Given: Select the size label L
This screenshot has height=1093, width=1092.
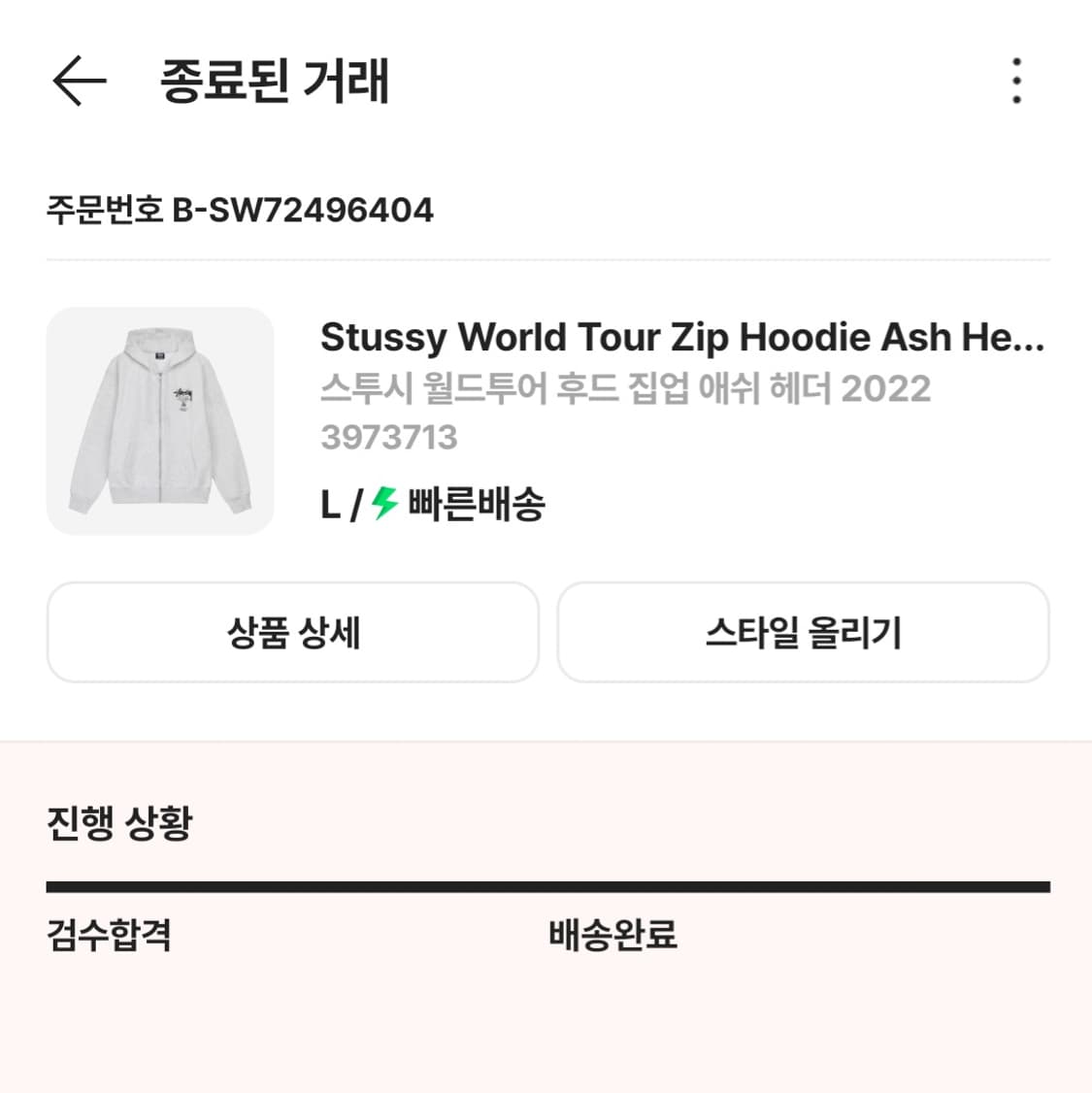Looking at the screenshot, I should pyautogui.click(x=330, y=505).
